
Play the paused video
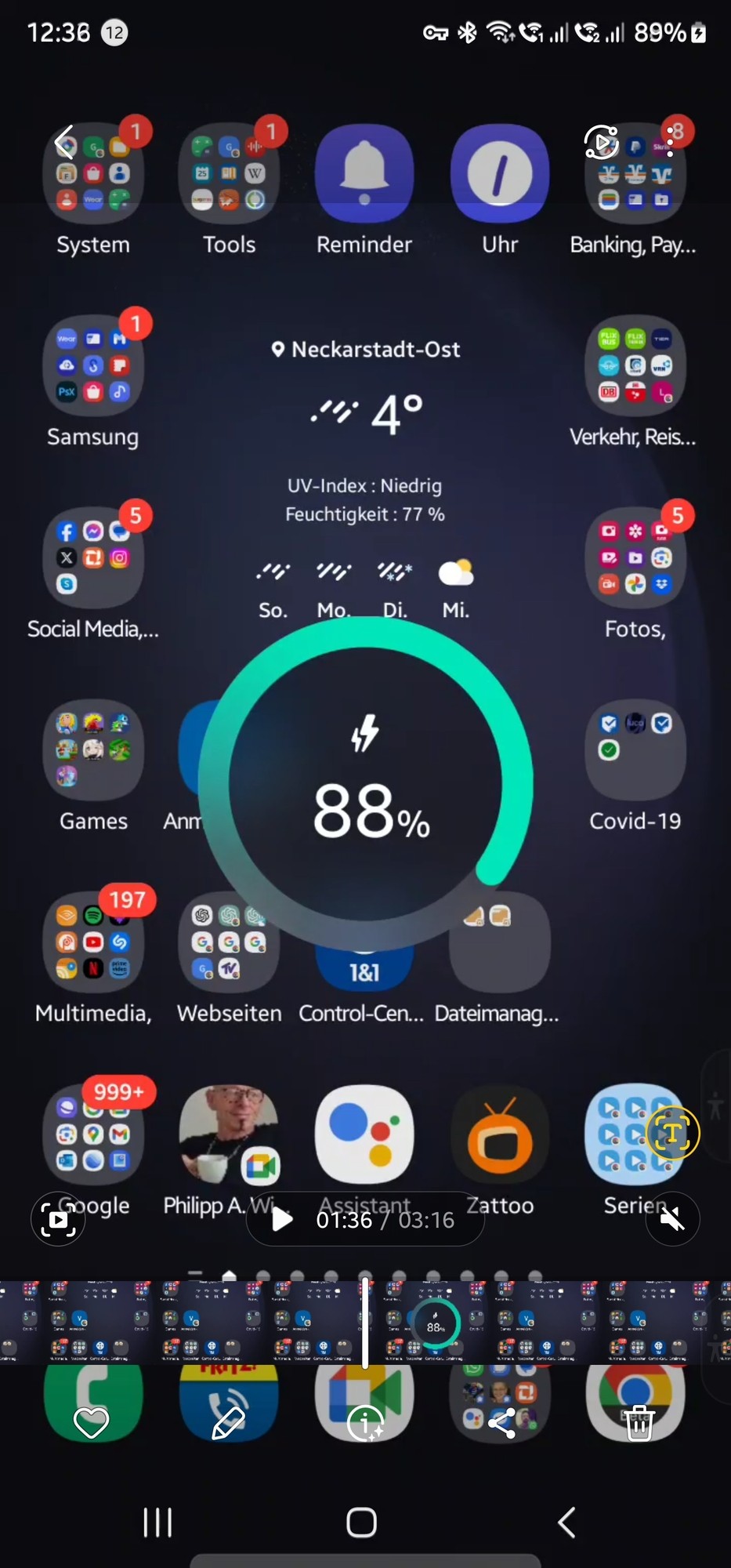pos(282,1219)
